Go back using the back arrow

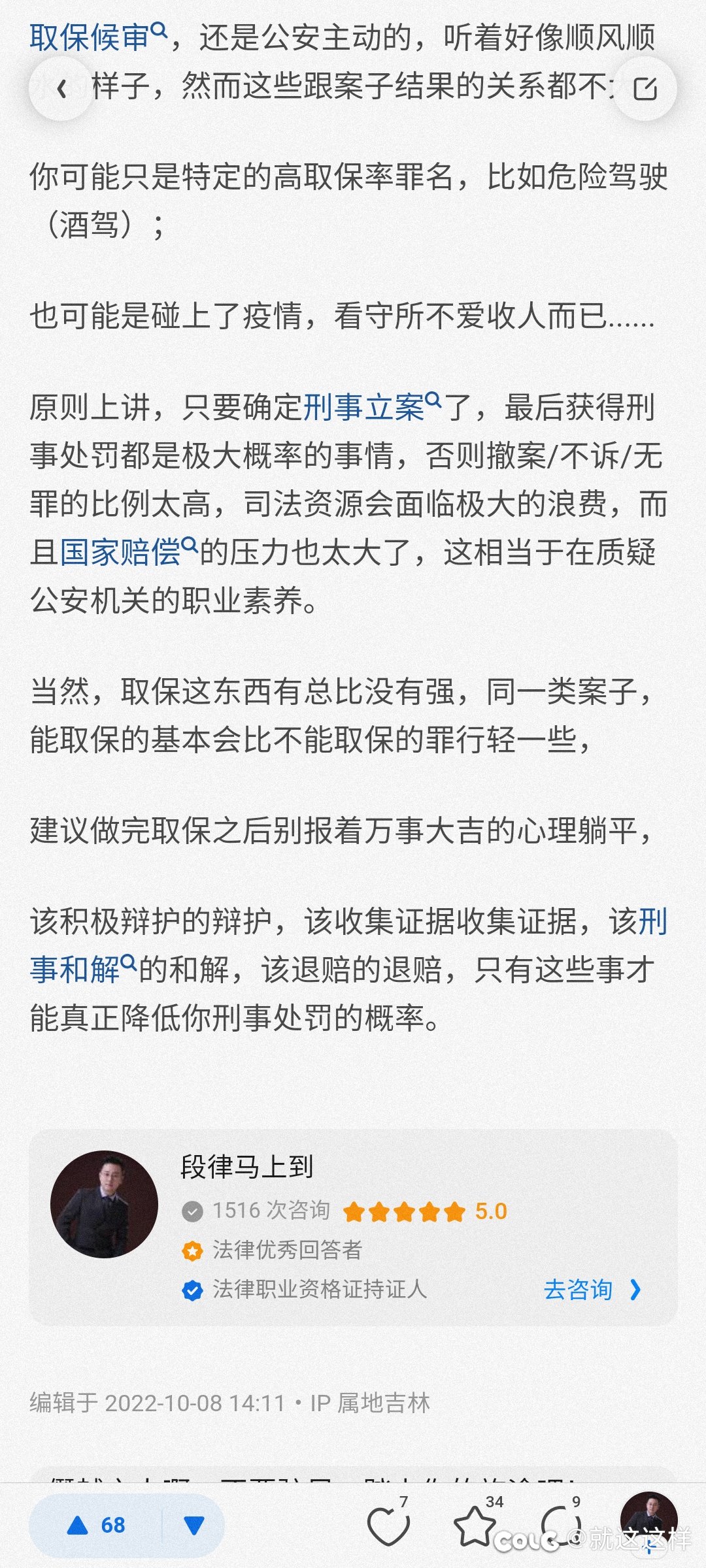click(x=61, y=88)
